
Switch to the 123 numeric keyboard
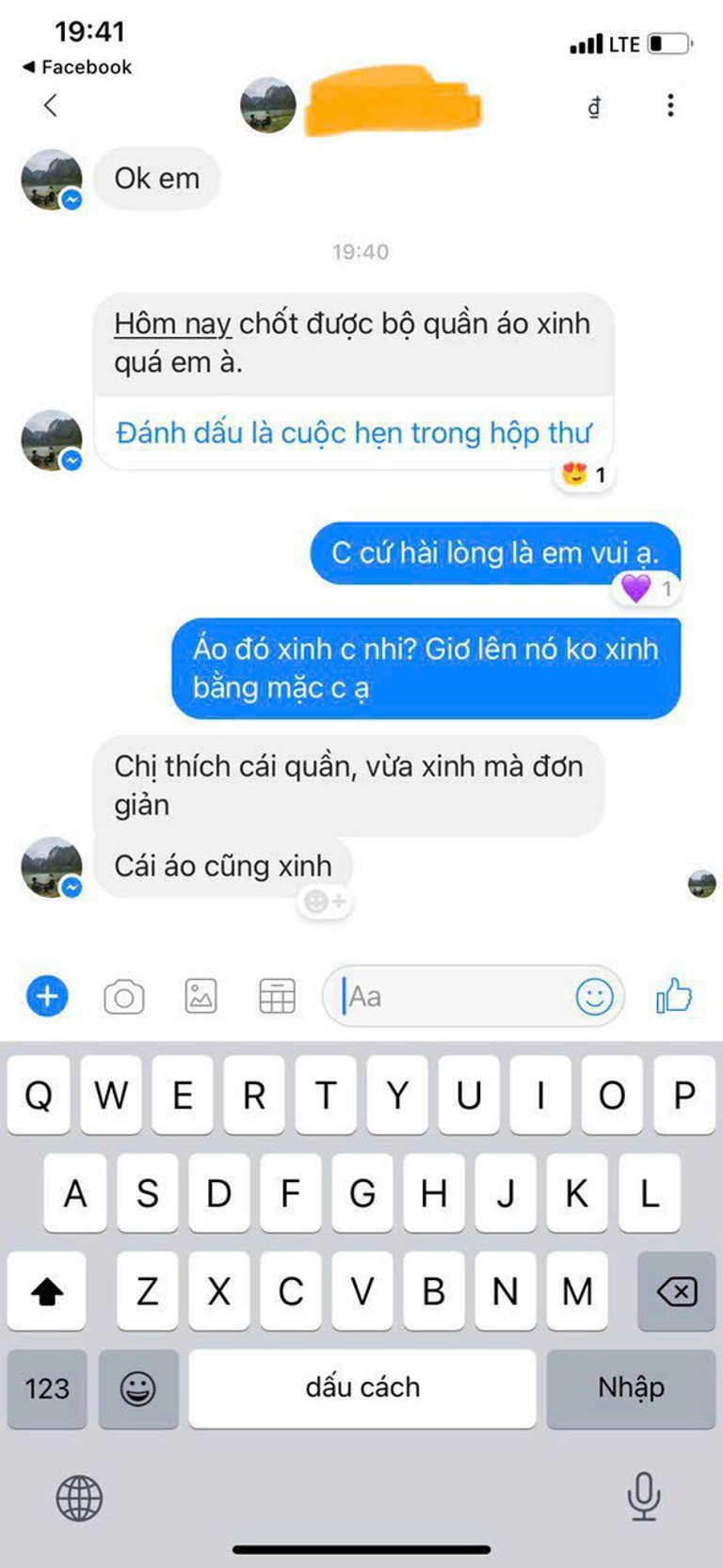47,1388
